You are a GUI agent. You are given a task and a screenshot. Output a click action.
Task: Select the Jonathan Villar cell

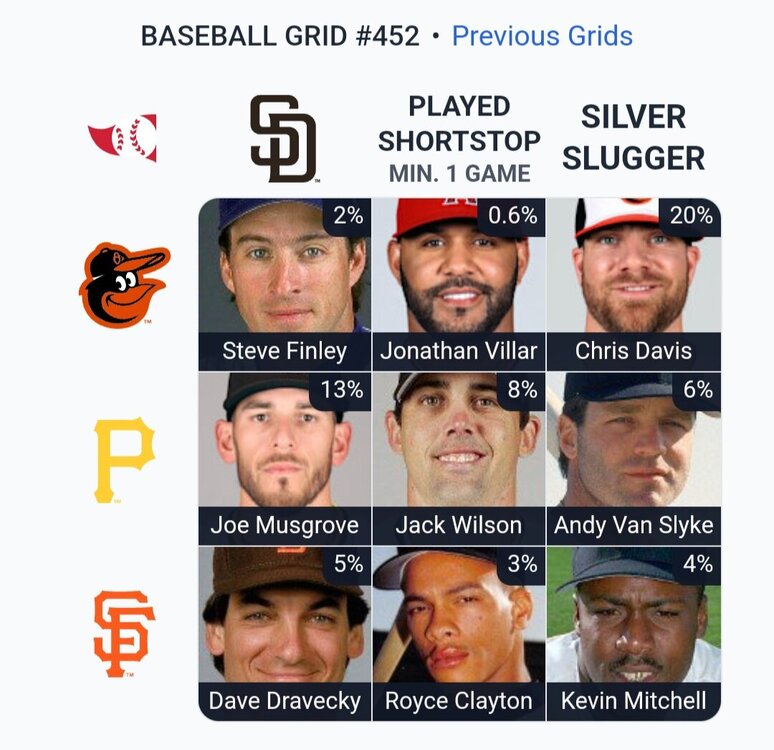[459, 285]
